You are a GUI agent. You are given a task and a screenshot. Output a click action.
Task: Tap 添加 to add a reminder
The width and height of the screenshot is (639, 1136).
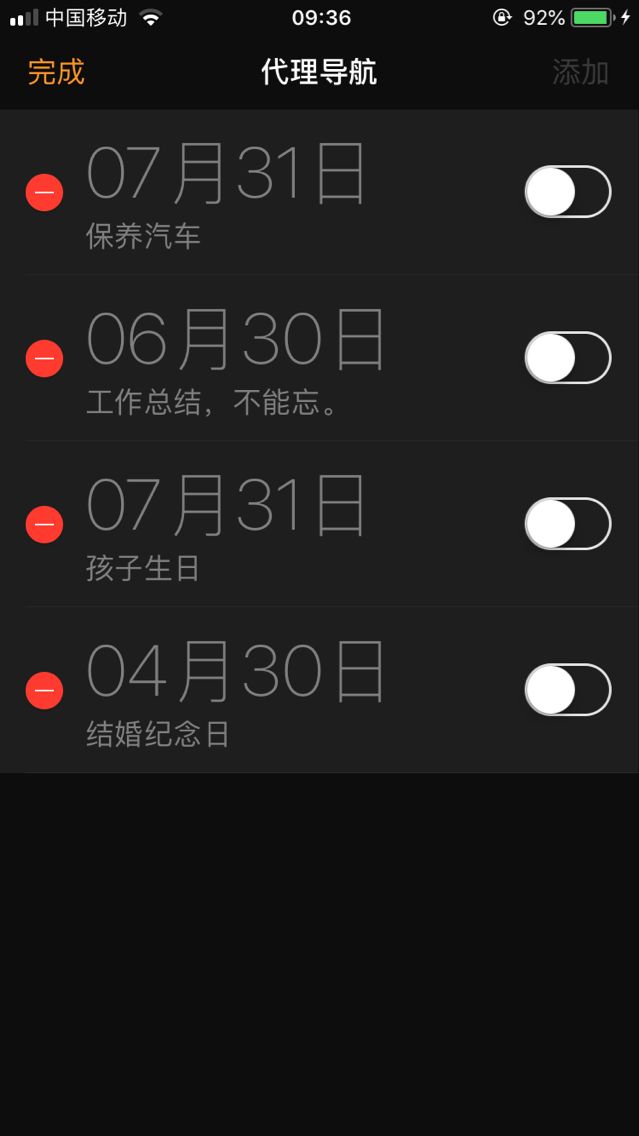[x=580, y=72]
